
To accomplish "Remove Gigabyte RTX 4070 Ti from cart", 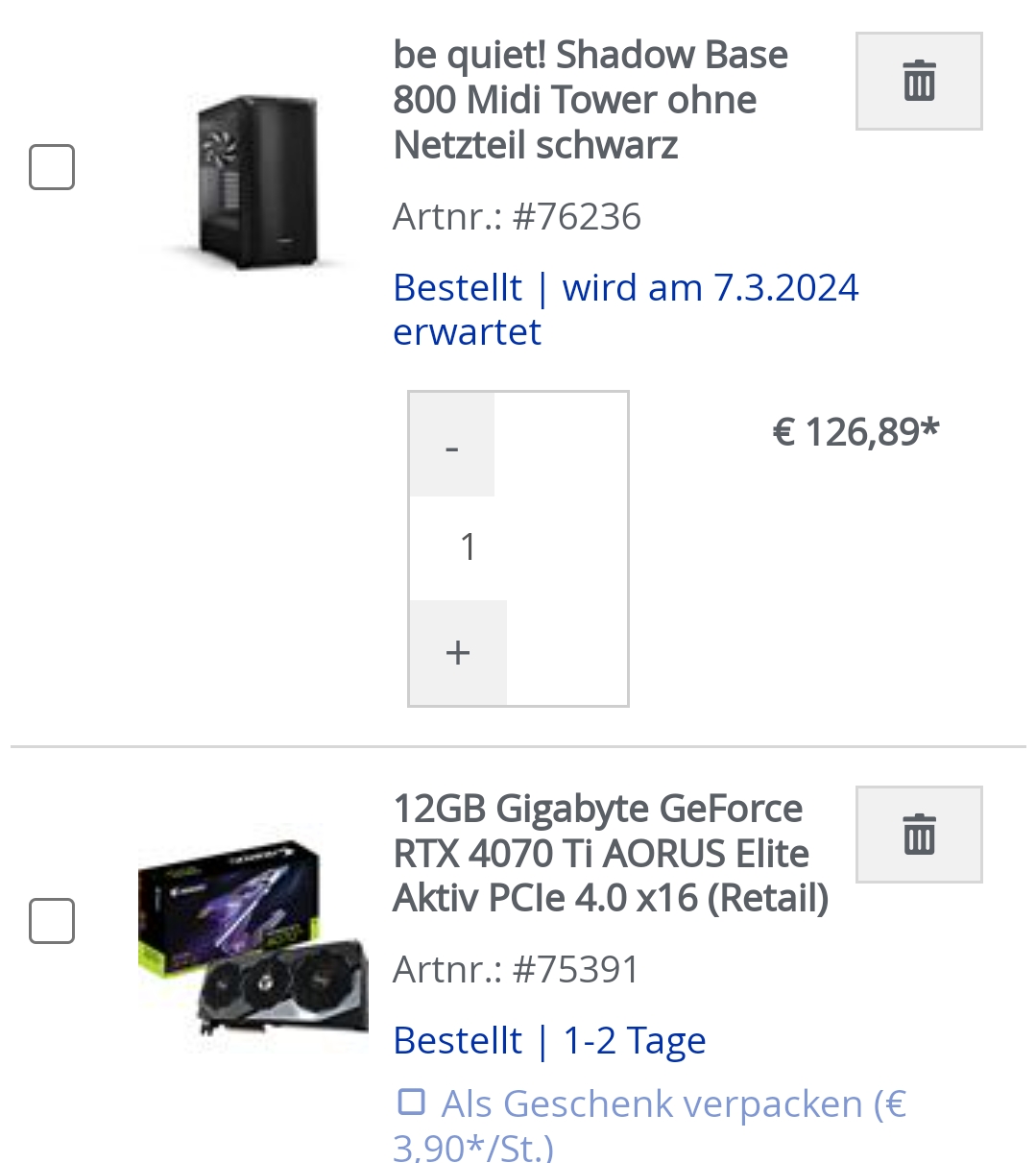I will (919, 834).
